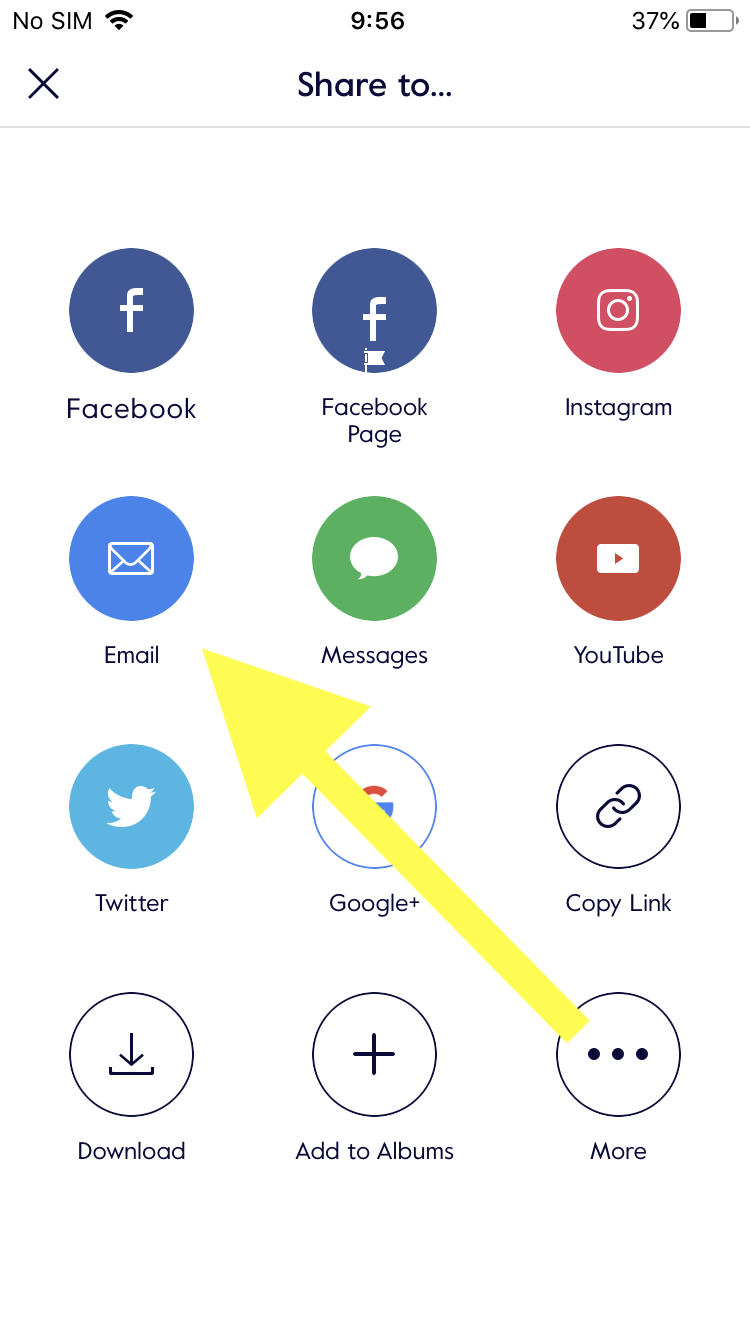Share to a Facebook Page
Image resolution: width=750 pixels, height=1334 pixels.
(x=374, y=310)
